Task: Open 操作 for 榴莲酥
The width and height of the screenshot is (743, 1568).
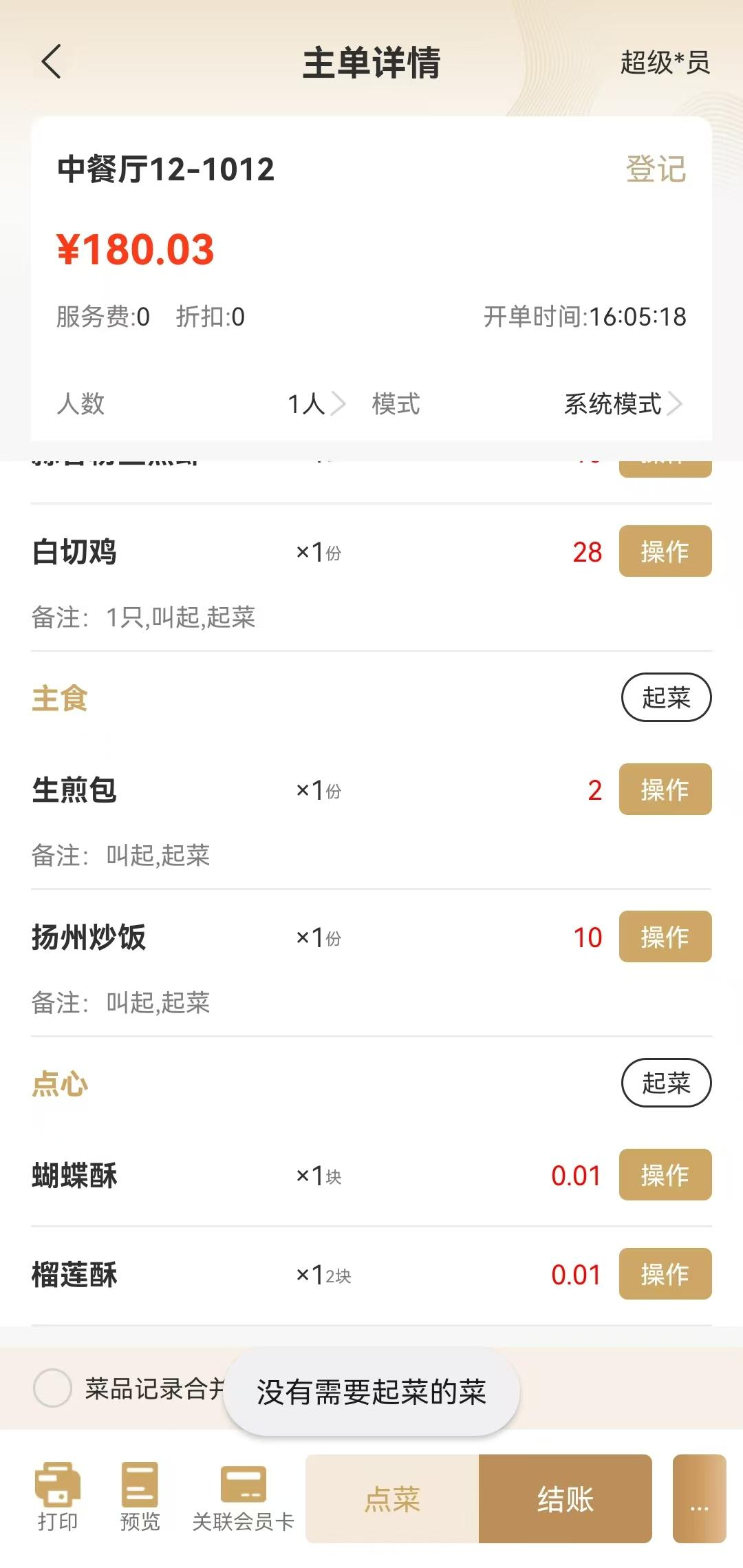Action: (x=665, y=1274)
